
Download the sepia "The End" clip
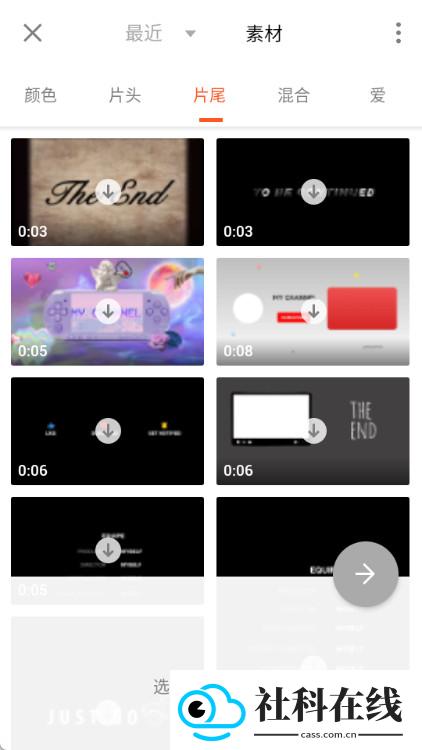[x=108, y=192]
